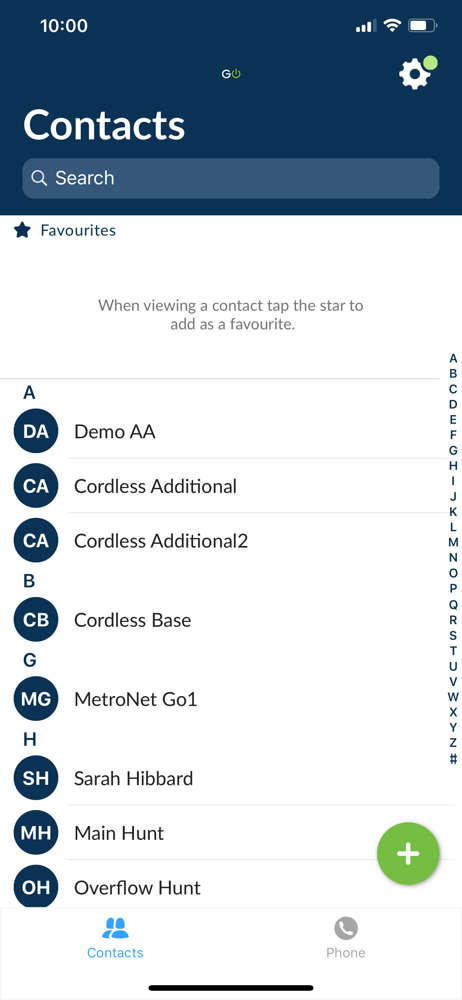462x1000 pixels.
Task: Open the settings gear icon
Action: [x=415, y=74]
